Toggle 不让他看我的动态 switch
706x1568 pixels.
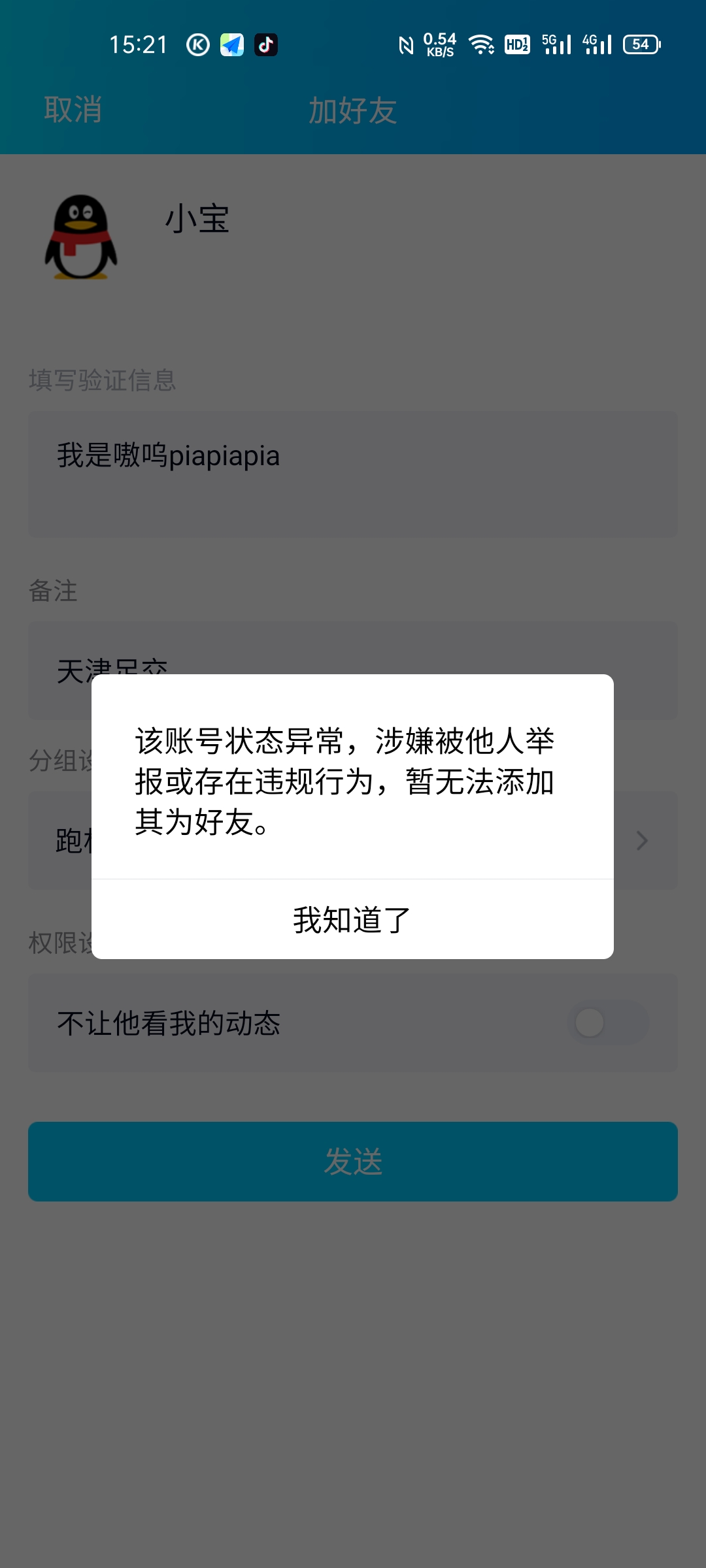click(610, 1023)
